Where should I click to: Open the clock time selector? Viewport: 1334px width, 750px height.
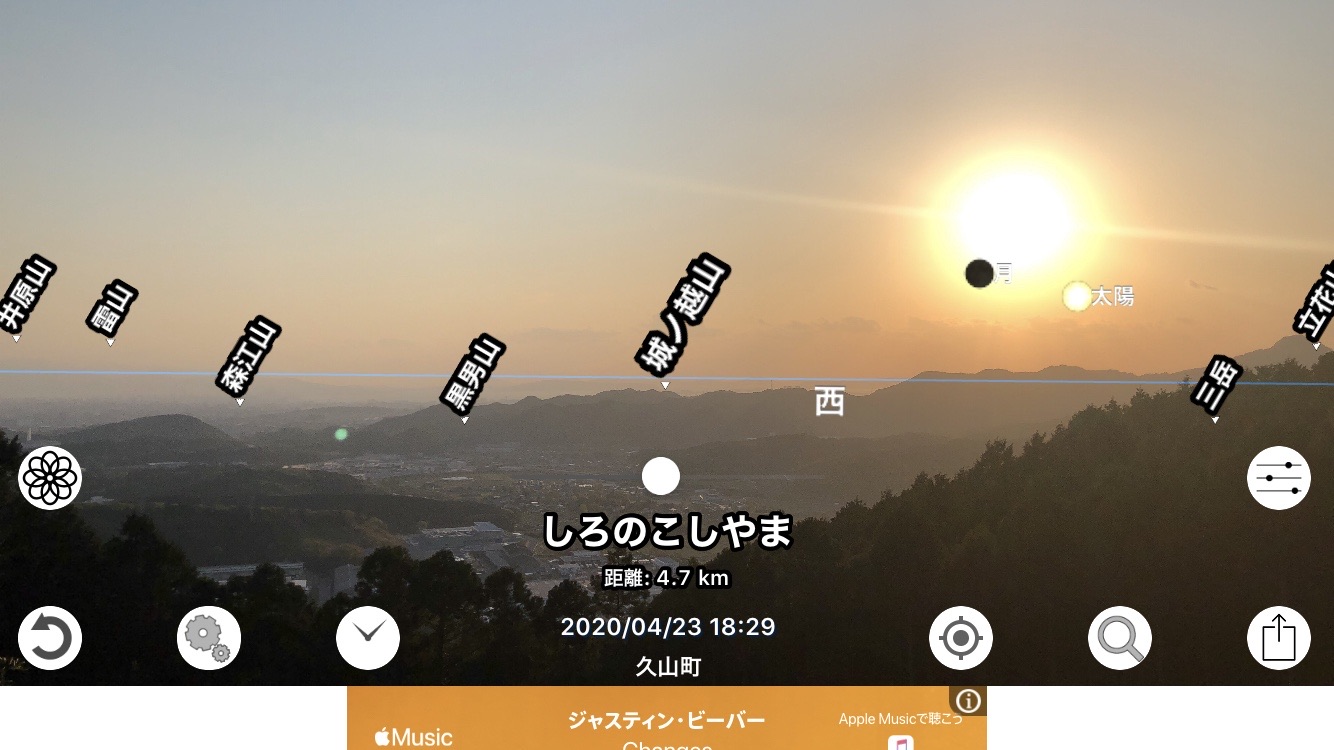pyautogui.click(x=368, y=638)
